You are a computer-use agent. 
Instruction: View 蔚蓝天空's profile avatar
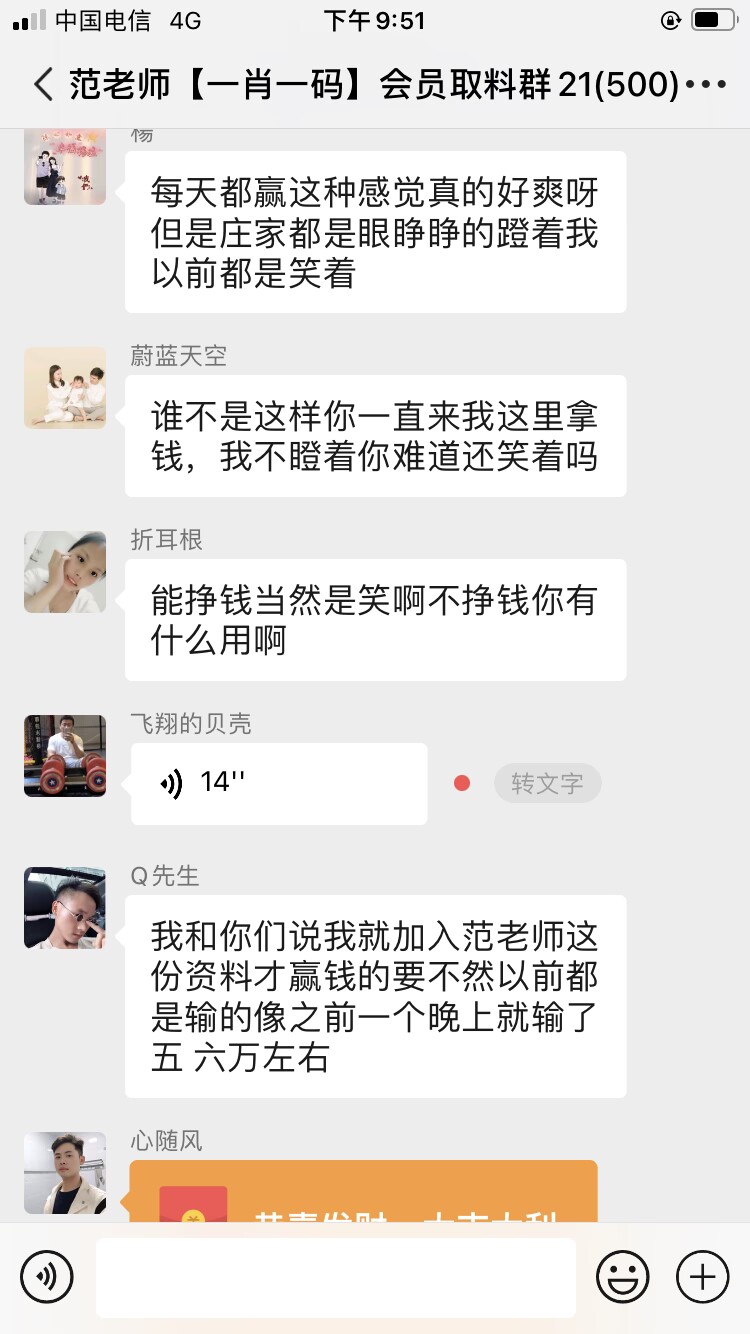65,388
